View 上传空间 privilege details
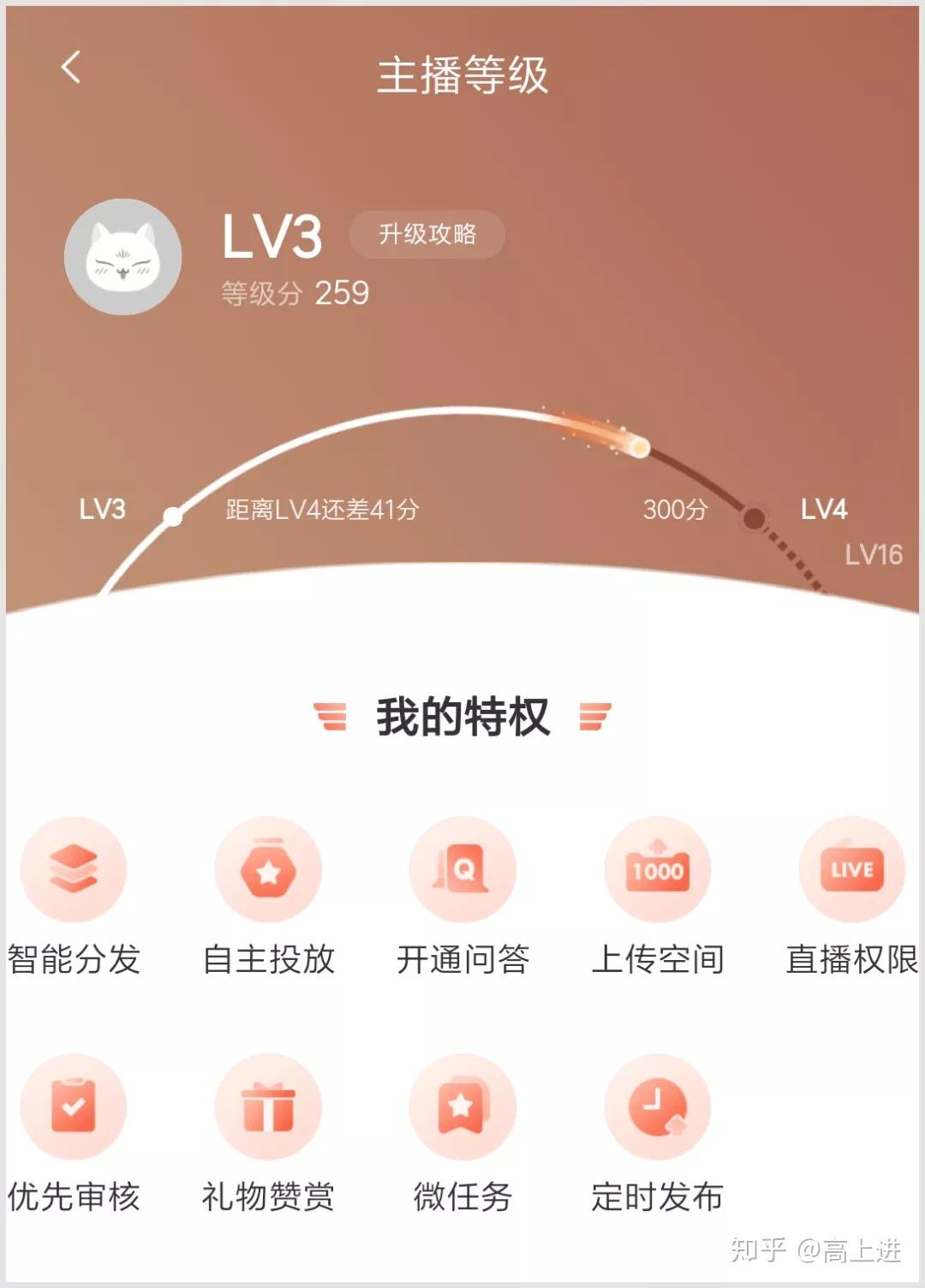 click(657, 870)
